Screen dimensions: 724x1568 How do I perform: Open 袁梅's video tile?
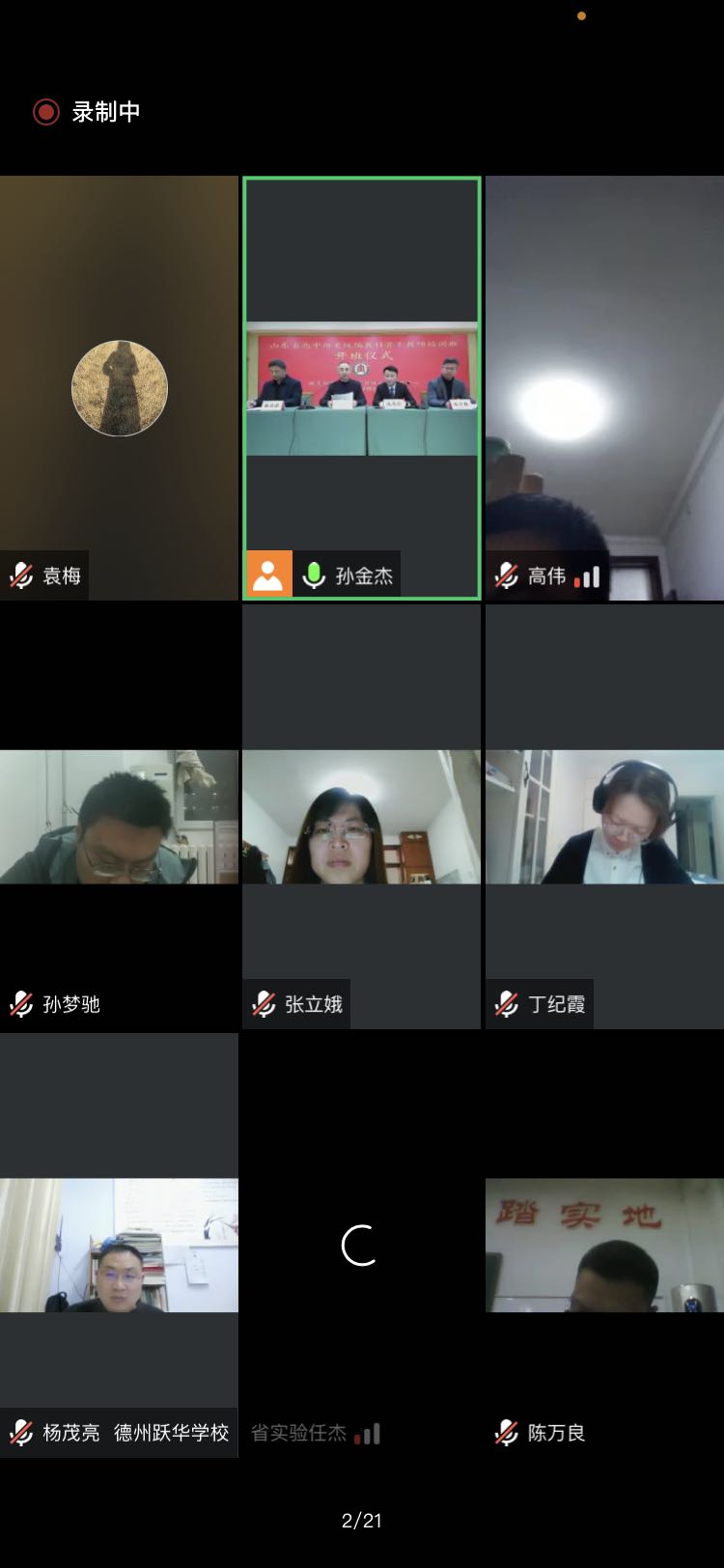(x=119, y=387)
